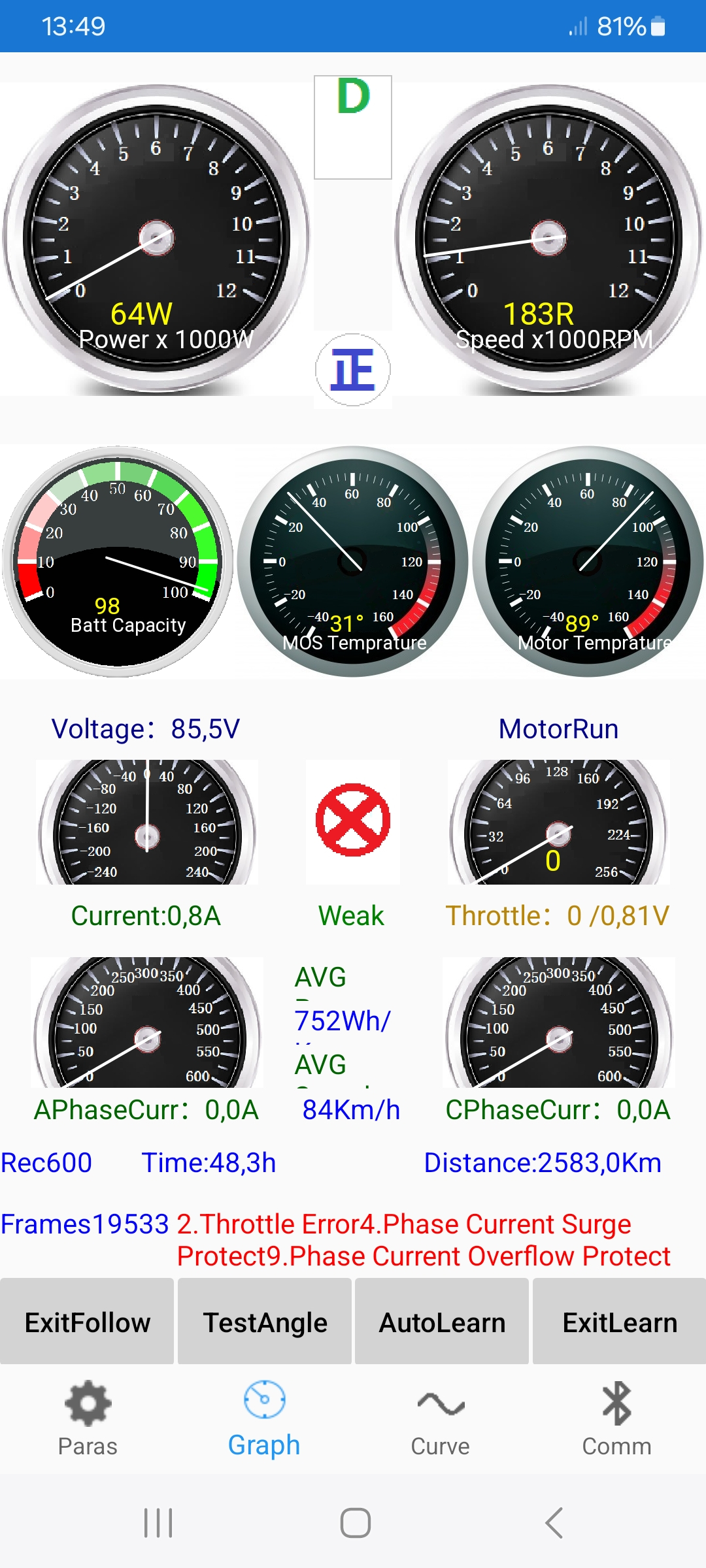The height and width of the screenshot is (1568, 706).
Task: Tap the ExitLearn button
Action: click(619, 1322)
